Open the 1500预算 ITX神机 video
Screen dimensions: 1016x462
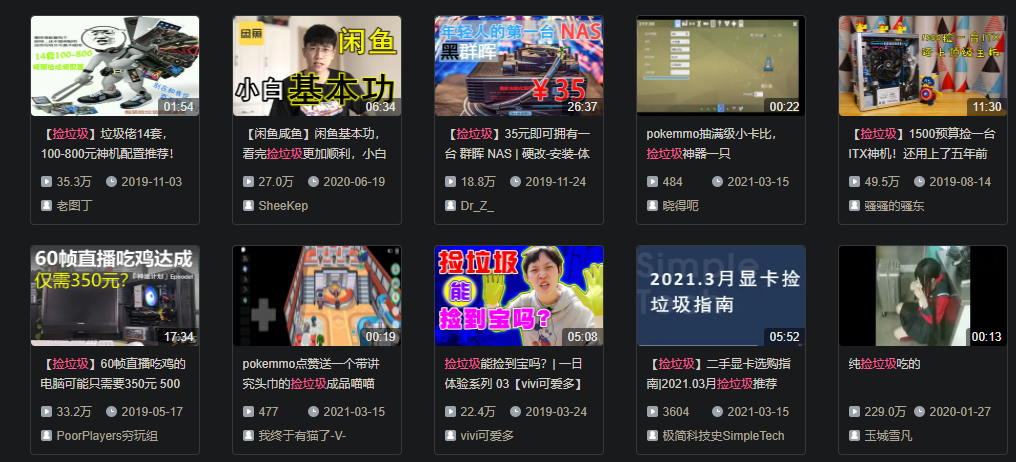tap(922, 66)
